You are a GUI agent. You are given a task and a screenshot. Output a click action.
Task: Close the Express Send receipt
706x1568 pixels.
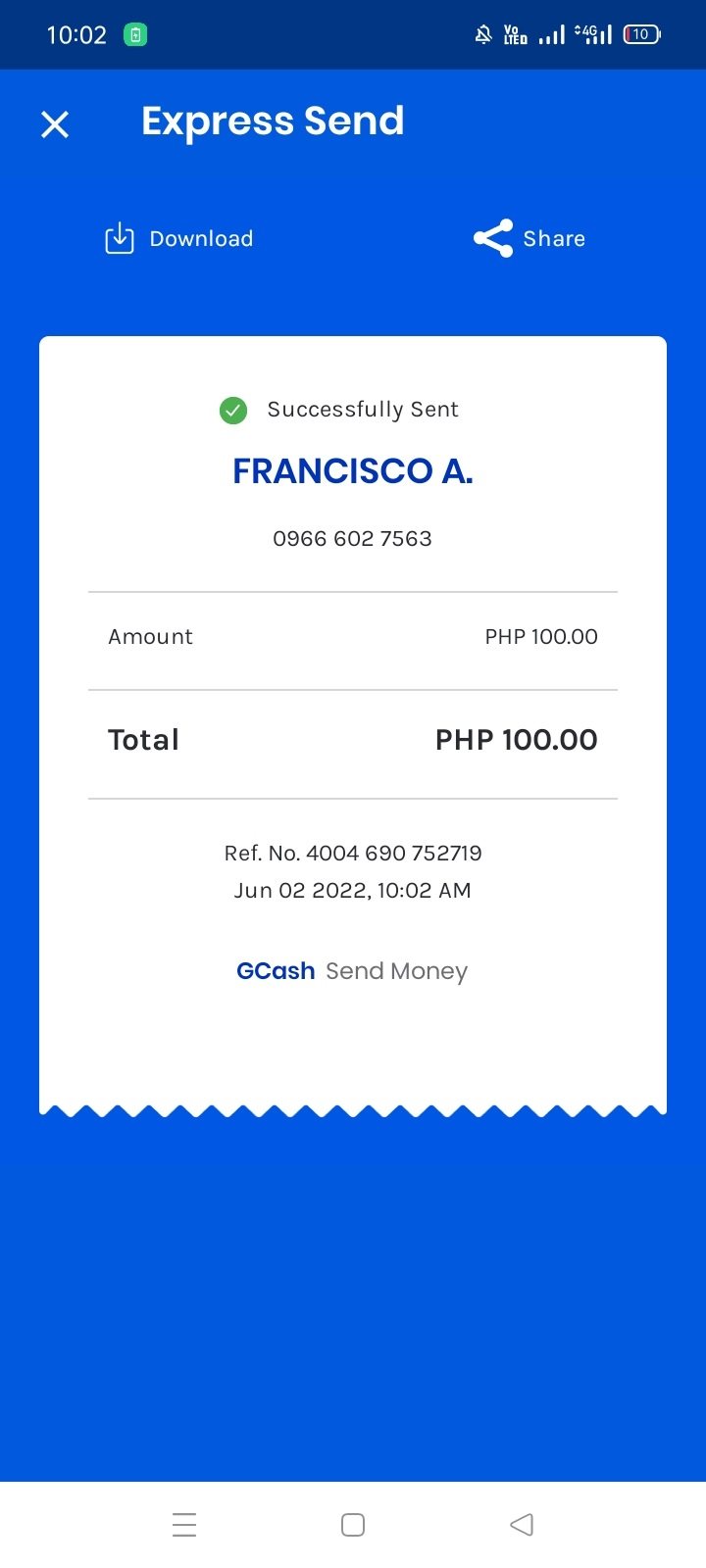(x=55, y=124)
